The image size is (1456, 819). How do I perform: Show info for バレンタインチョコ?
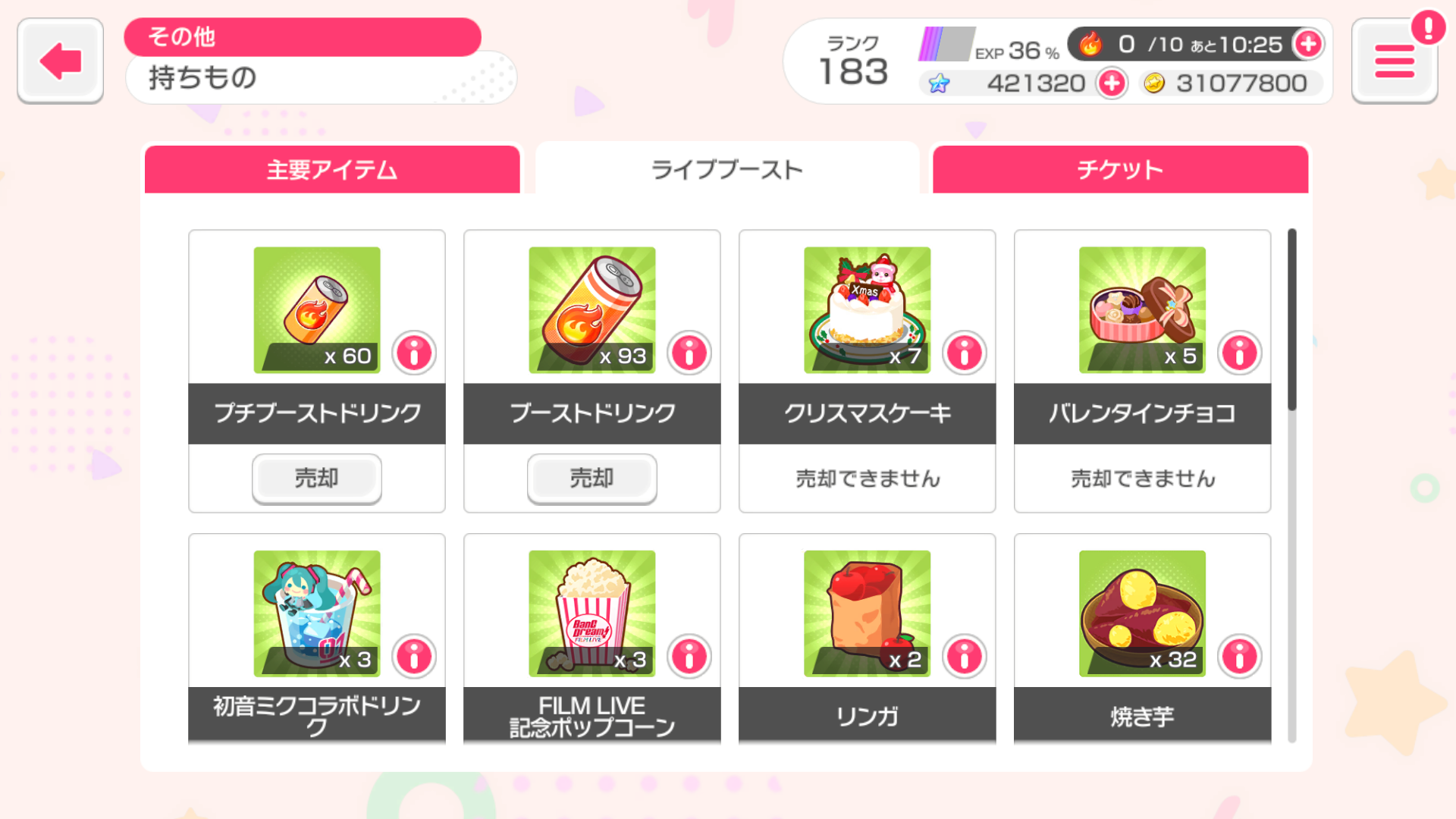tap(1240, 353)
